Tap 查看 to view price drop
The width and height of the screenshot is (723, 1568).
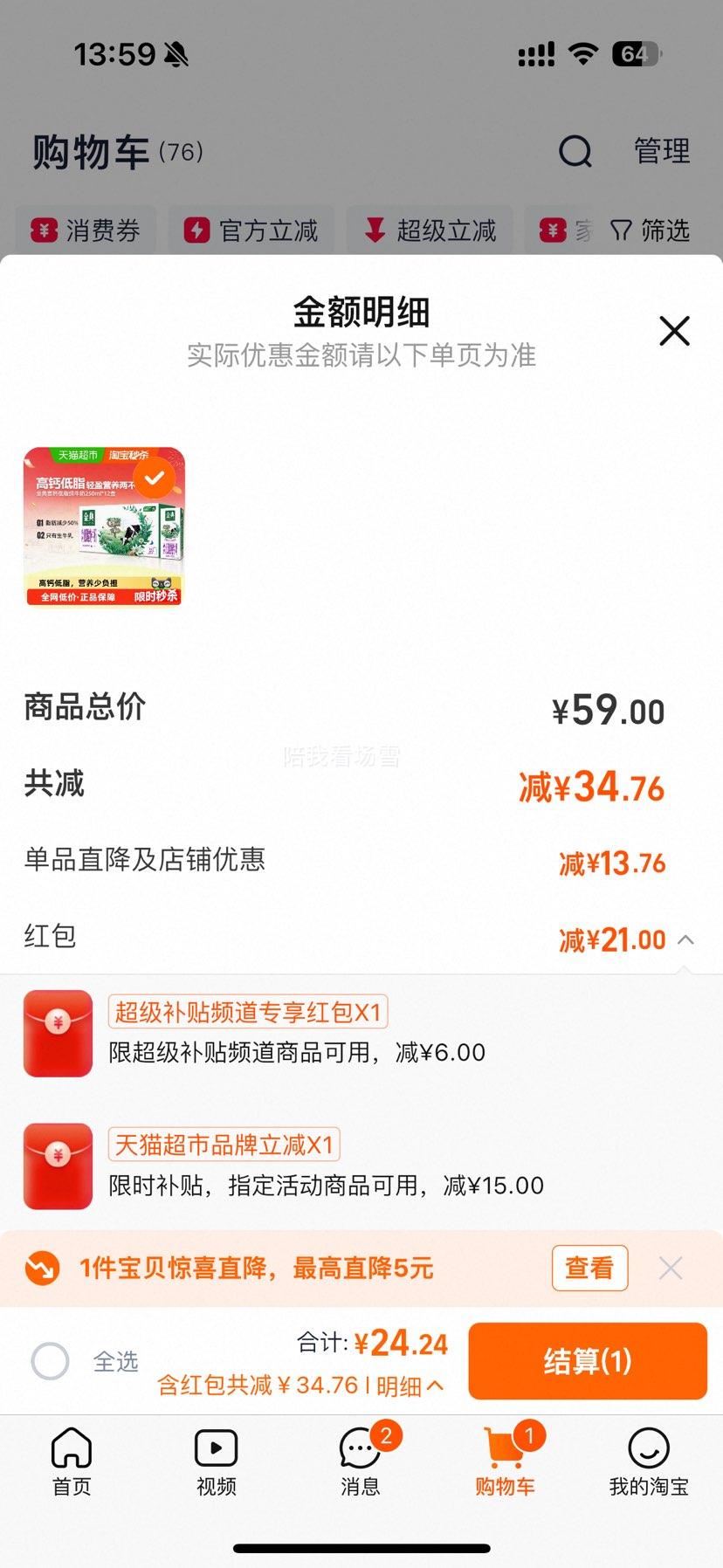point(589,1268)
